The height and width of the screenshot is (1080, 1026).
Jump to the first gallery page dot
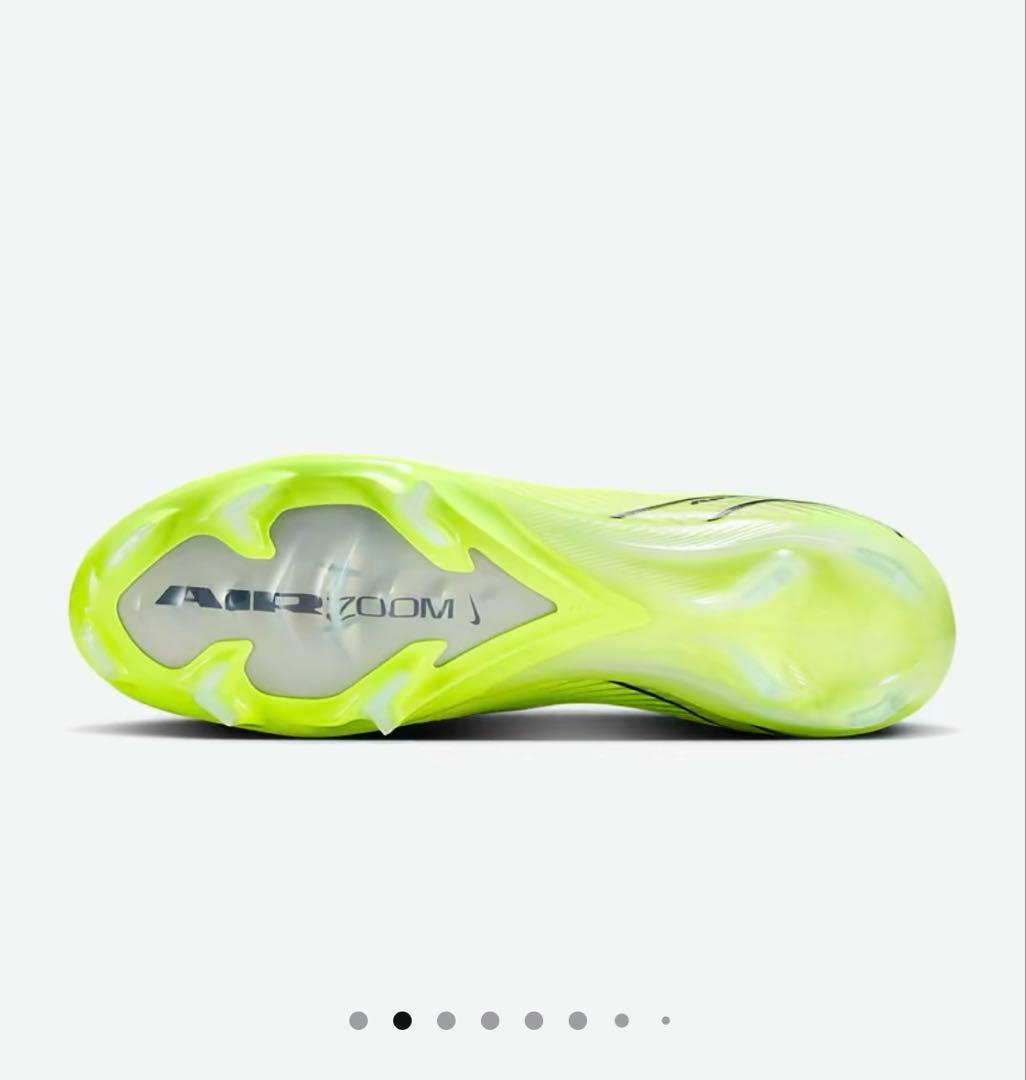tap(358, 1021)
